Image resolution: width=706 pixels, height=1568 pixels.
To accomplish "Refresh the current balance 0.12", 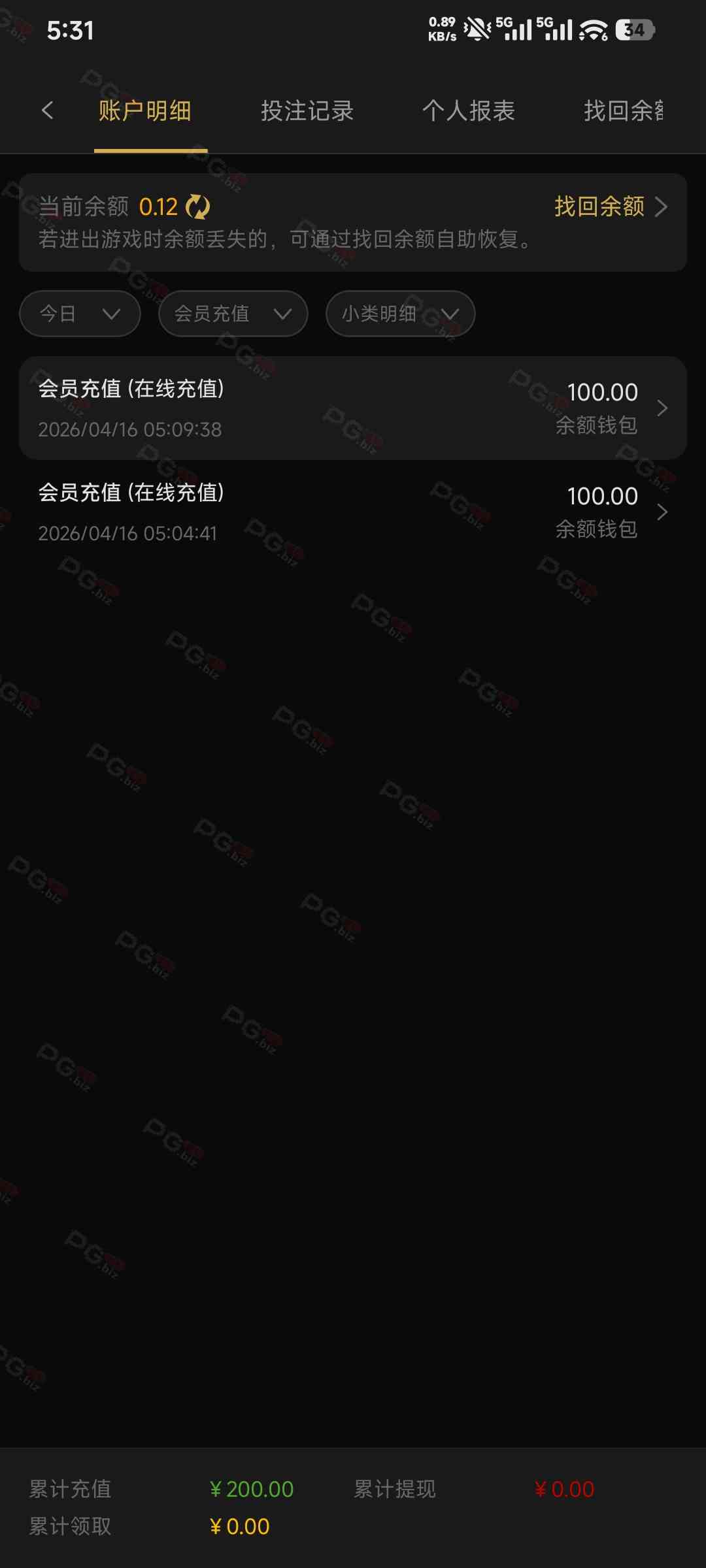I will pos(197,207).
